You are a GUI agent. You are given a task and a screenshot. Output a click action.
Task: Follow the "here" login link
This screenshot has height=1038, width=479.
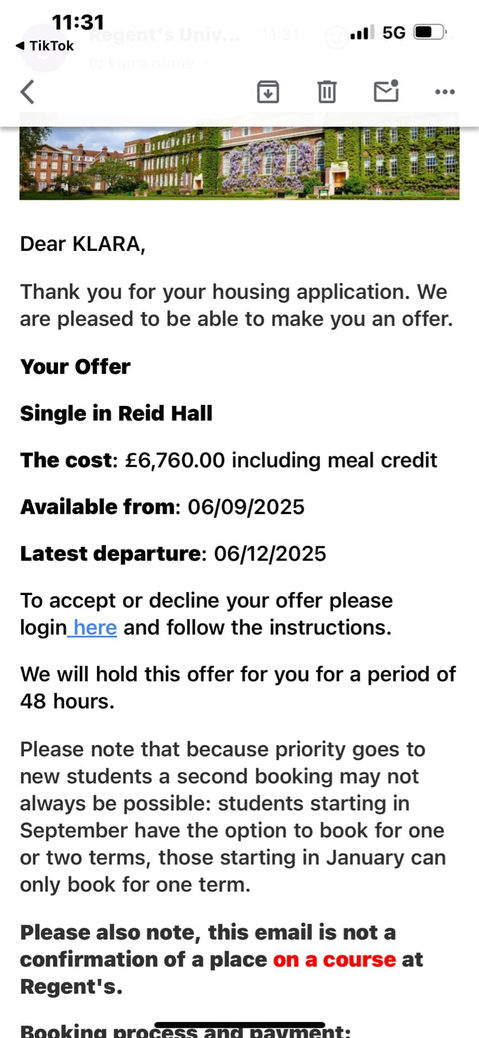[95, 628]
